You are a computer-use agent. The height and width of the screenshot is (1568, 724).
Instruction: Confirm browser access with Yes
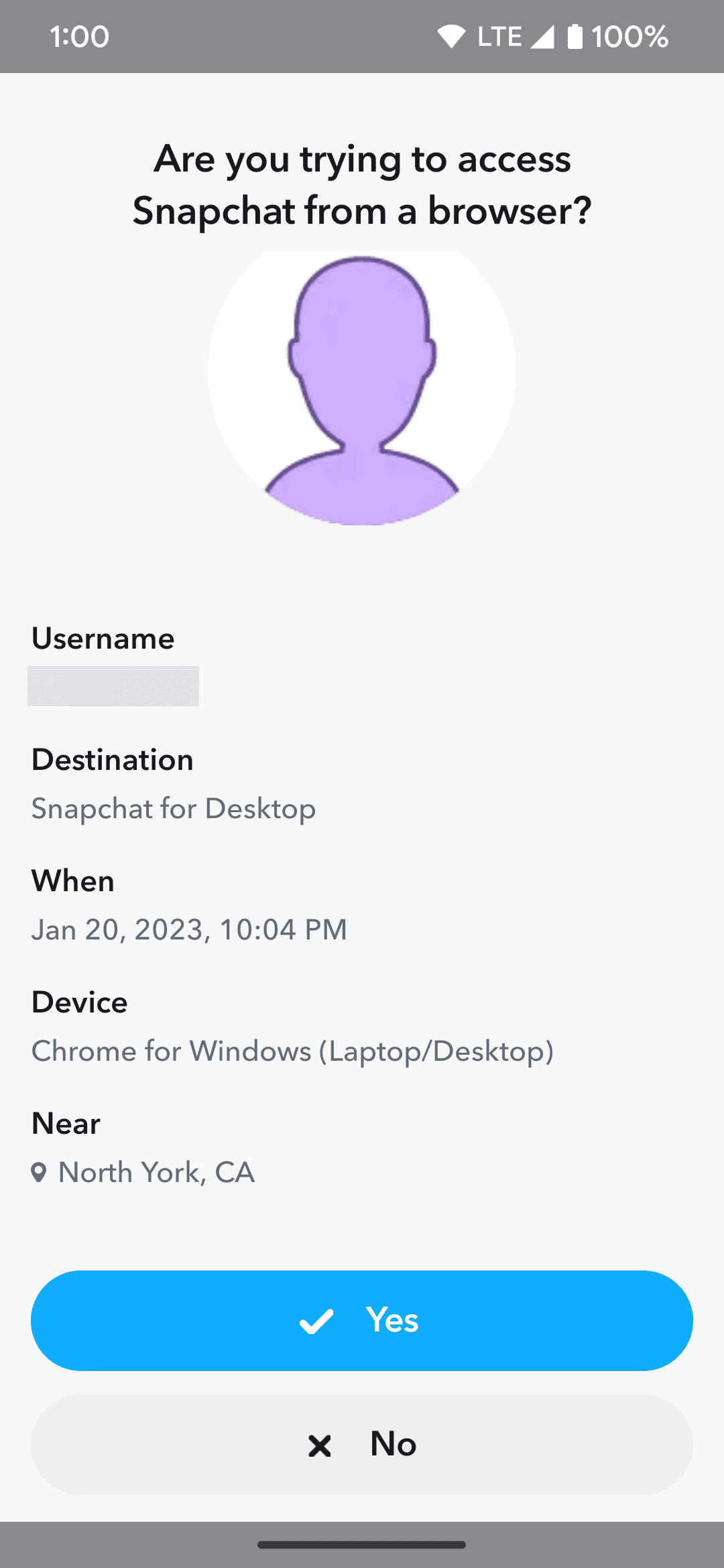click(x=362, y=1320)
